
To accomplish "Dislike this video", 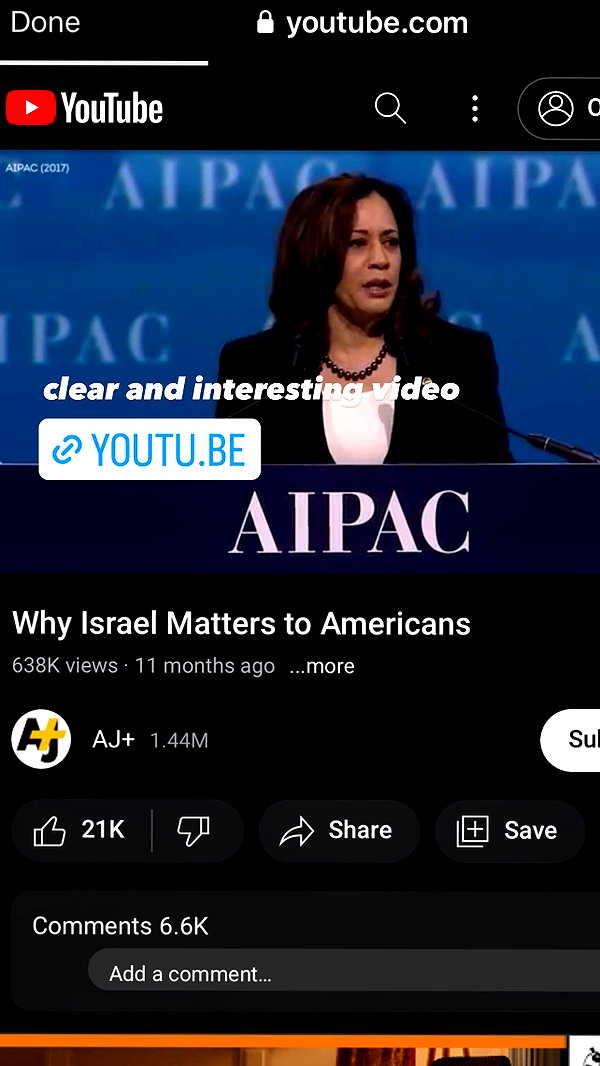I will pyautogui.click(x=194, y=830).
